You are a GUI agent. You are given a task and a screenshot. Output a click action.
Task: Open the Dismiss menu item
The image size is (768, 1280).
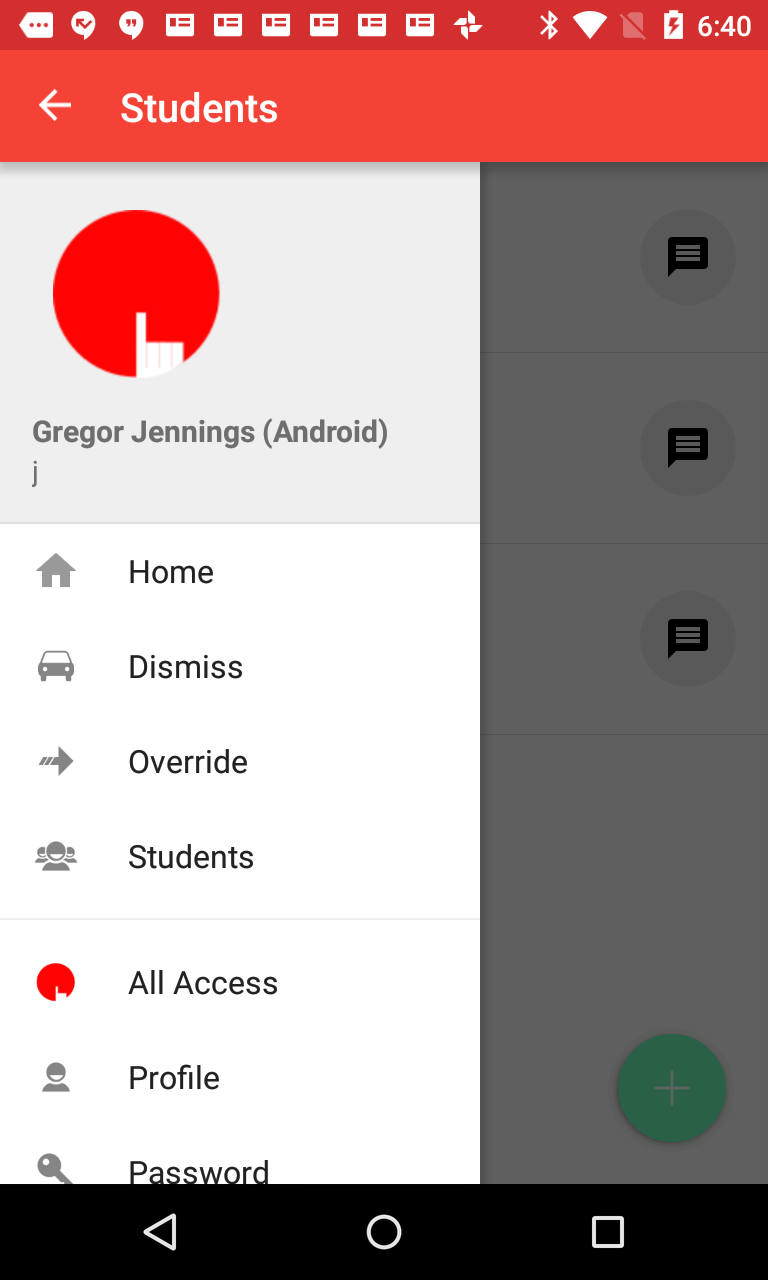pos(185,667)
